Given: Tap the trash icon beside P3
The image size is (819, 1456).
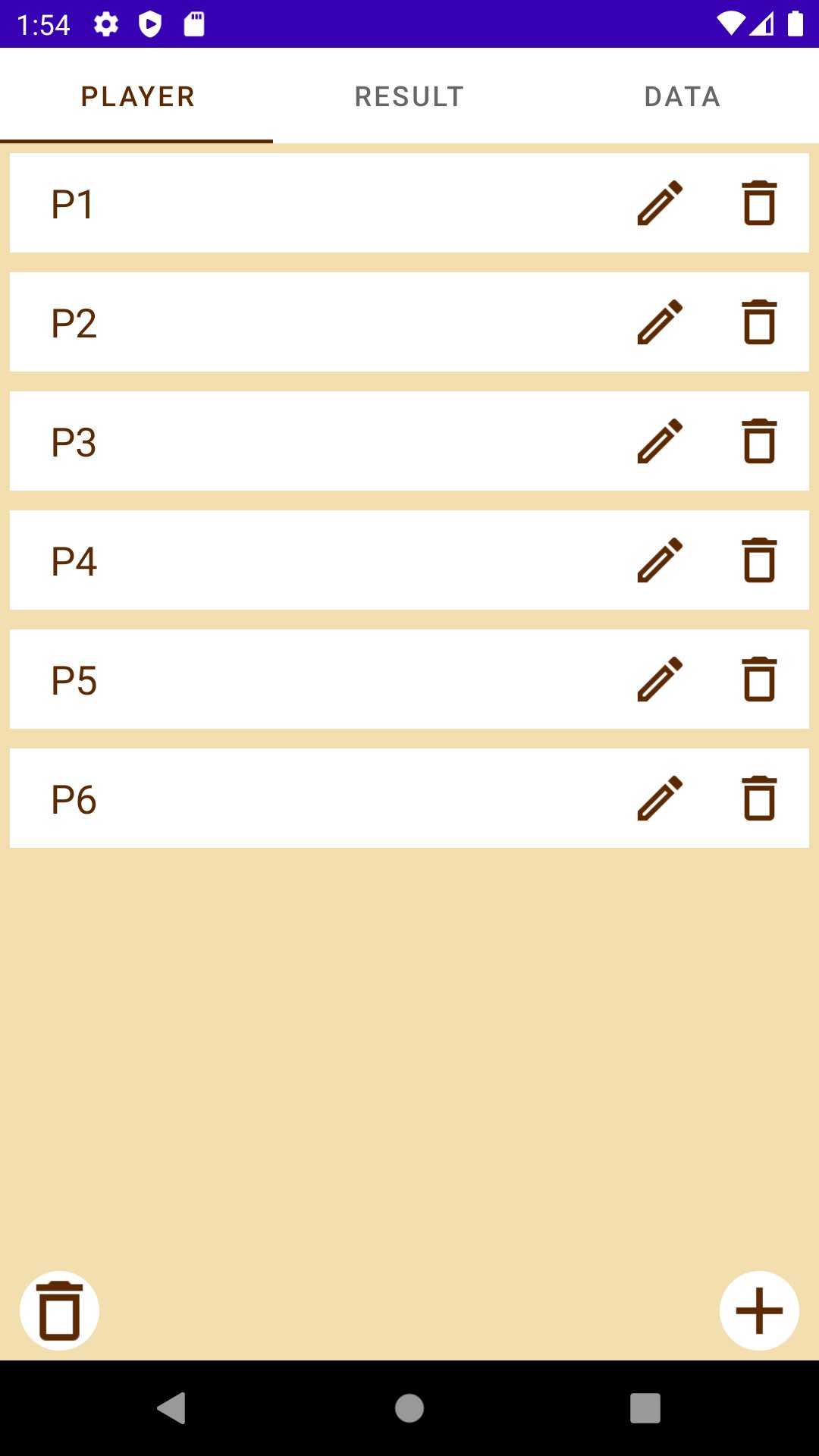Looking at the screenshot, I should point(759,441).
